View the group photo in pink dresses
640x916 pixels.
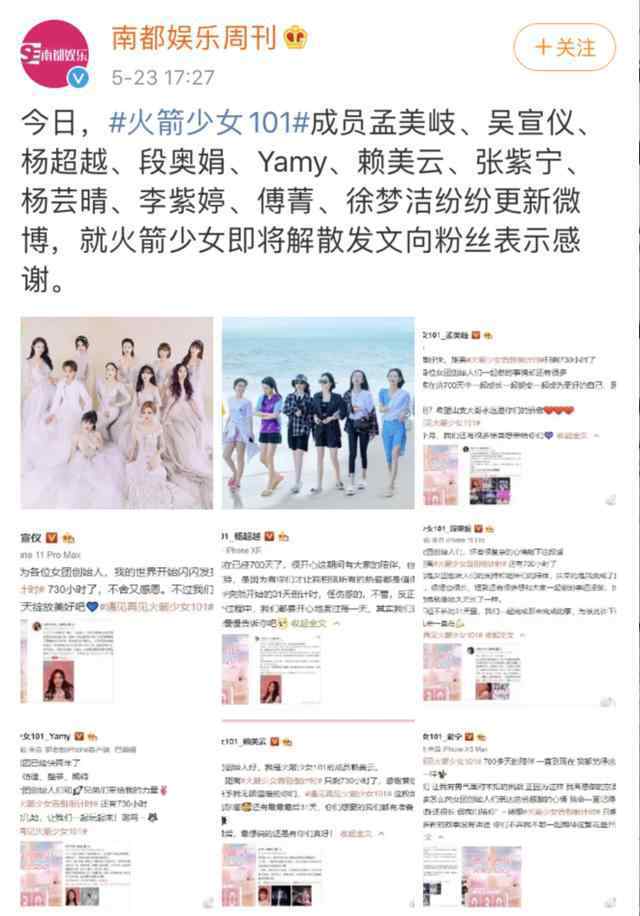click(x=117, y=413)
